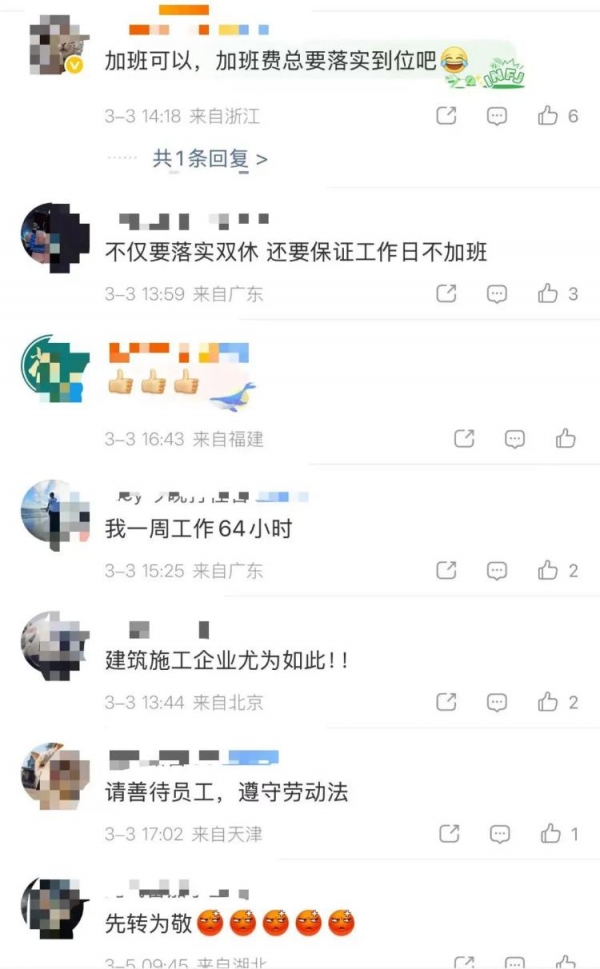Like the comment 加班可以，加班费总要落实到位吧
600x969 pixels.
click(x=548, y=116)
